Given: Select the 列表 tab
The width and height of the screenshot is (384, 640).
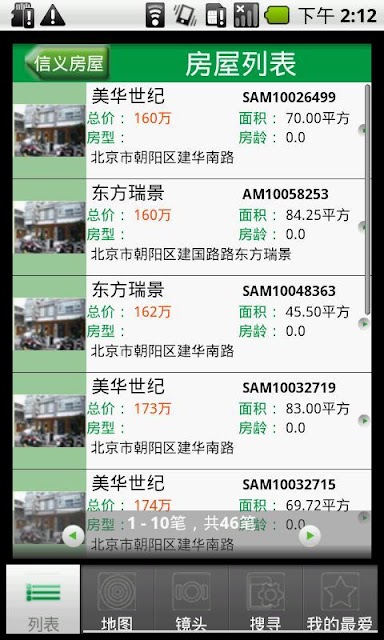Looking at the screenshot, I should point(43,599).
